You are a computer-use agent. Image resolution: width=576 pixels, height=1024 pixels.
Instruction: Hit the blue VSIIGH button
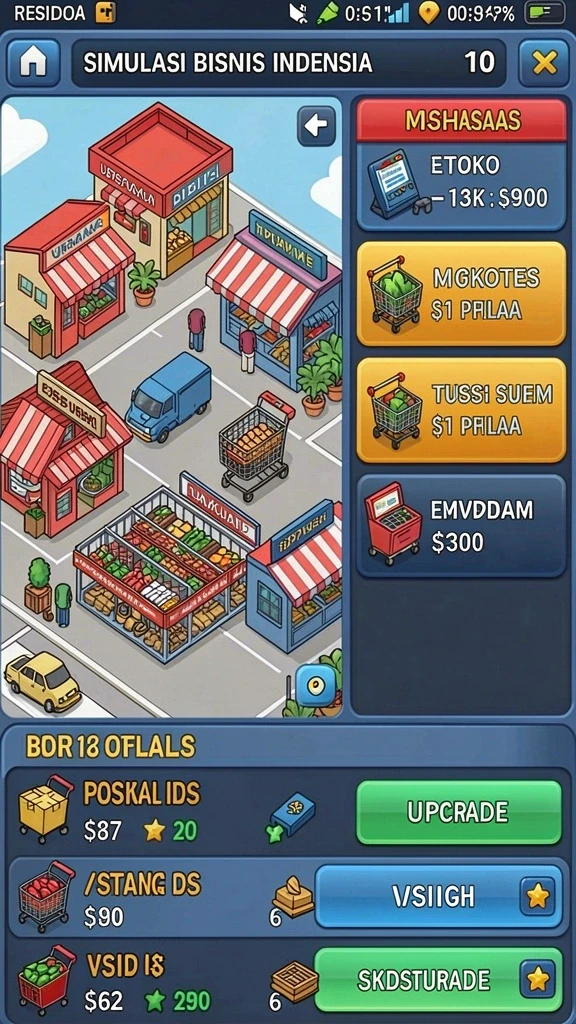point(438,897)
